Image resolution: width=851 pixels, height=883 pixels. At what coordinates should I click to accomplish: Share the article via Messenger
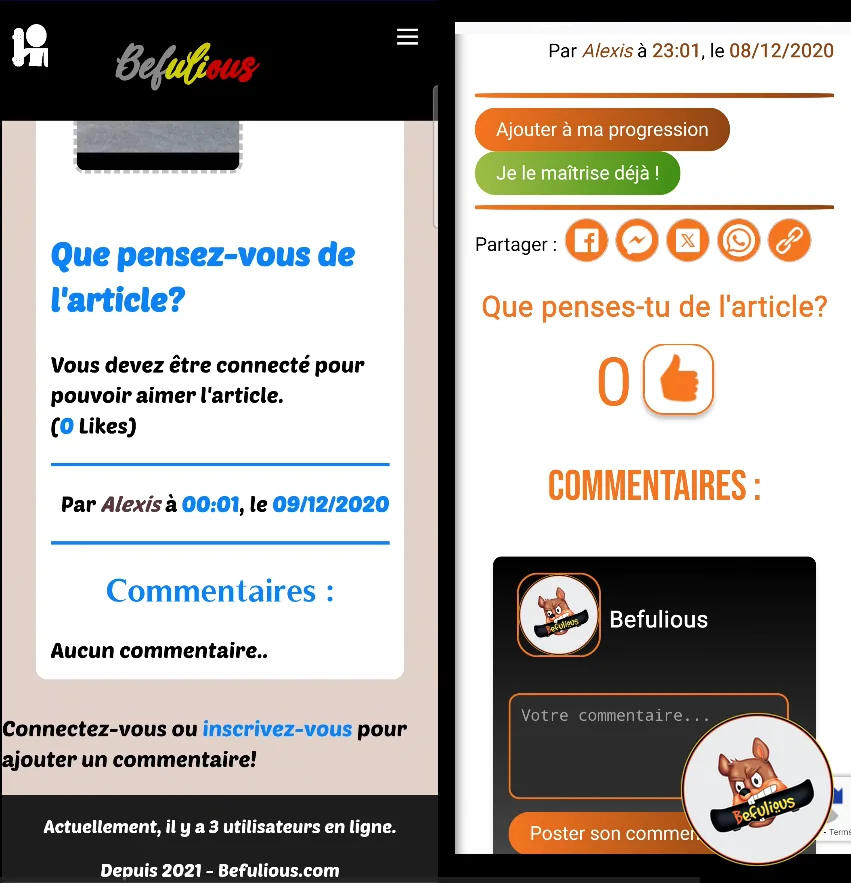tap(637, 241)
